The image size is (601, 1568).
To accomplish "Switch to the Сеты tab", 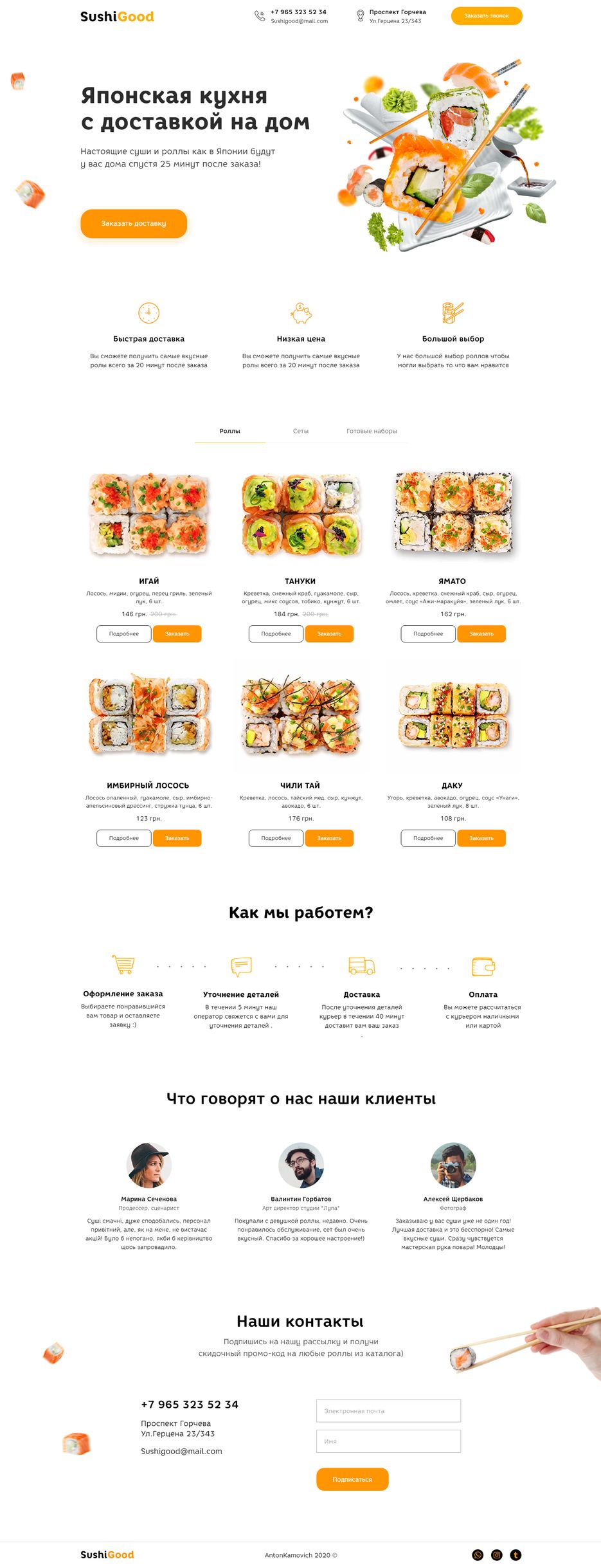I will click(301, 431).
